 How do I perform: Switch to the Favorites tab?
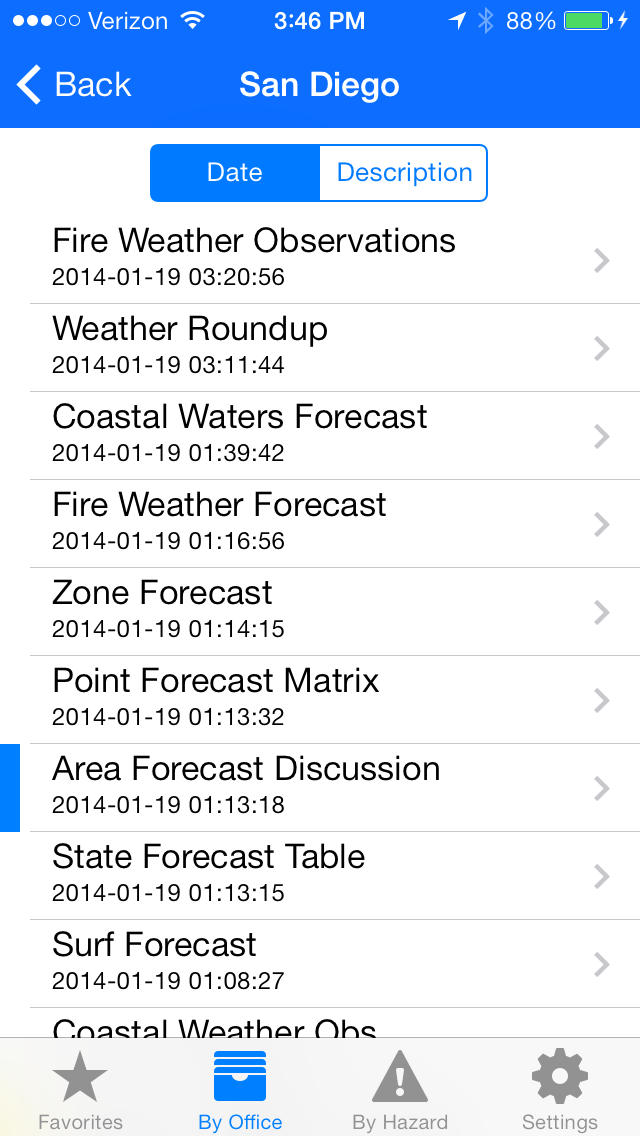[x=80, y=1089]
